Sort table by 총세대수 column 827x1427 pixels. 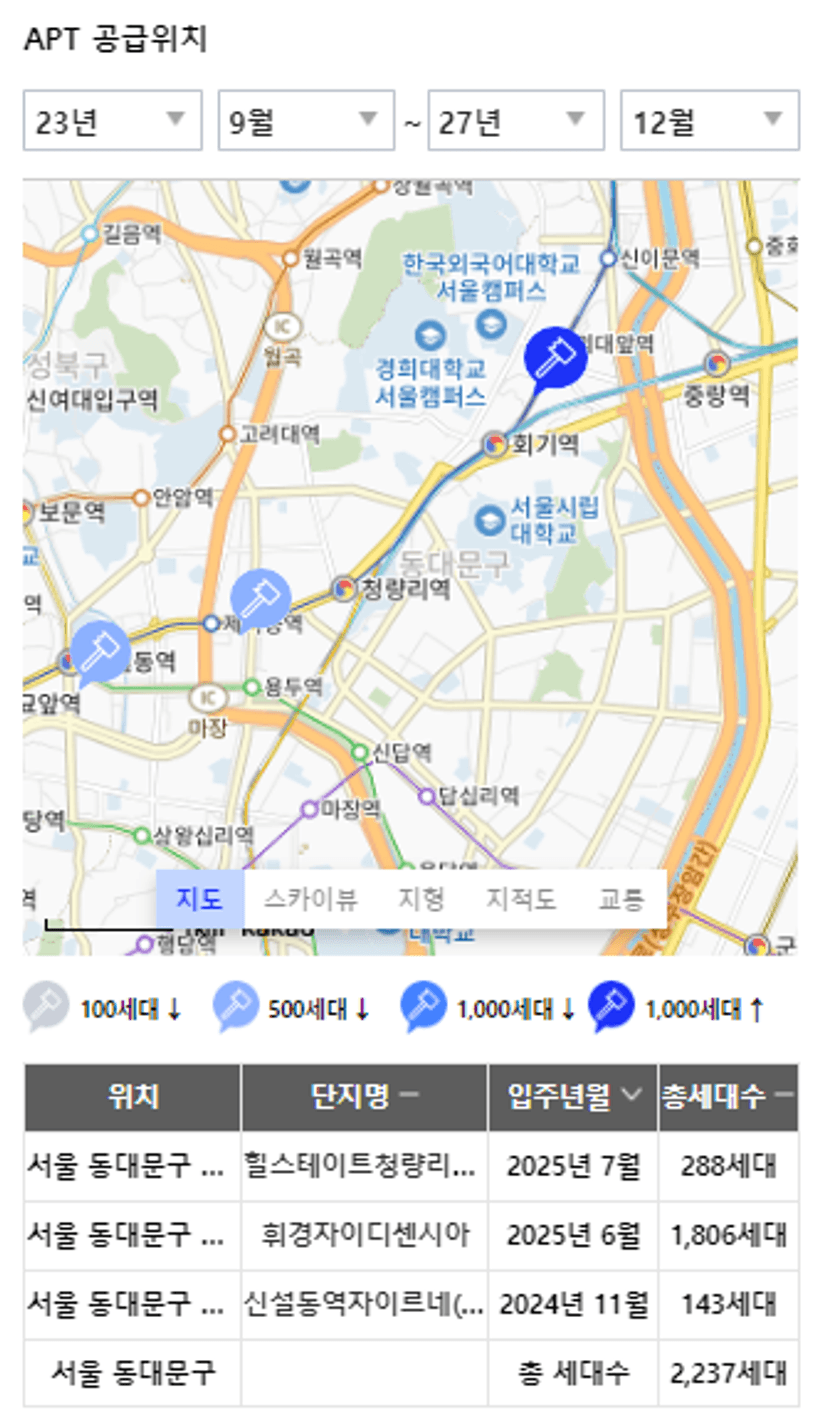pos(728,1097)
